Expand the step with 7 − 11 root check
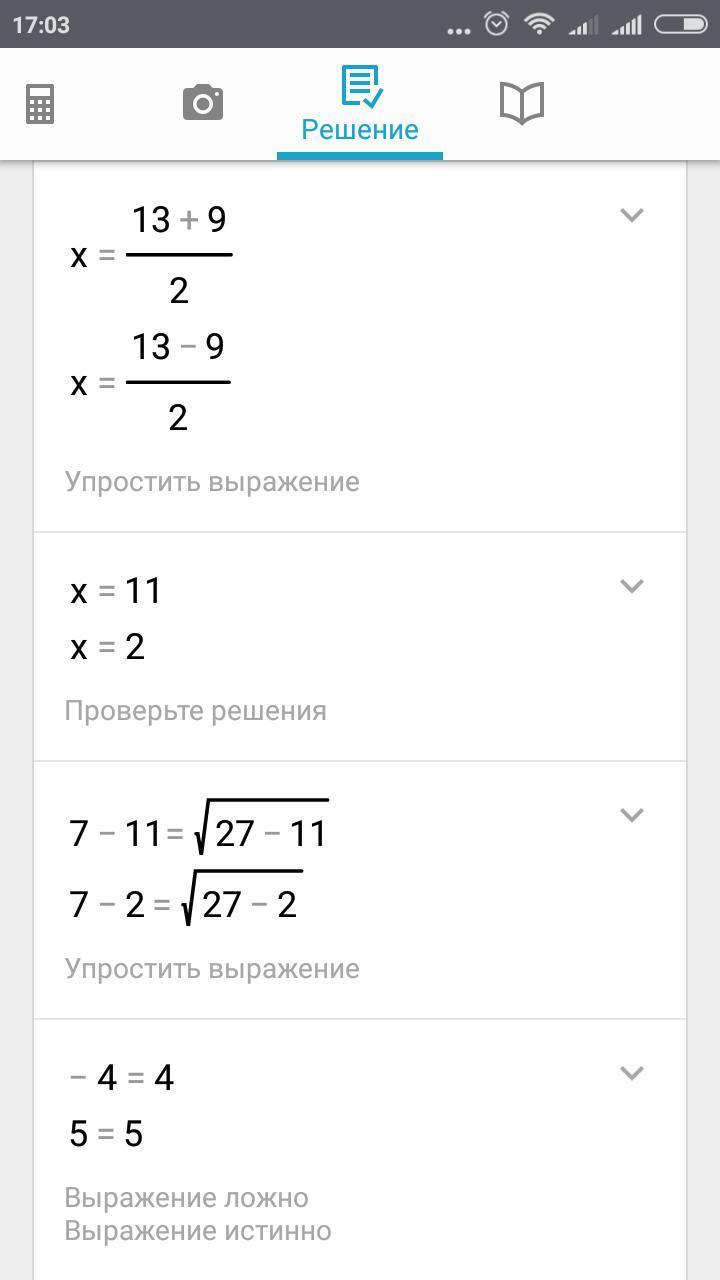The image size is (720, 1280). click(631, 815)
